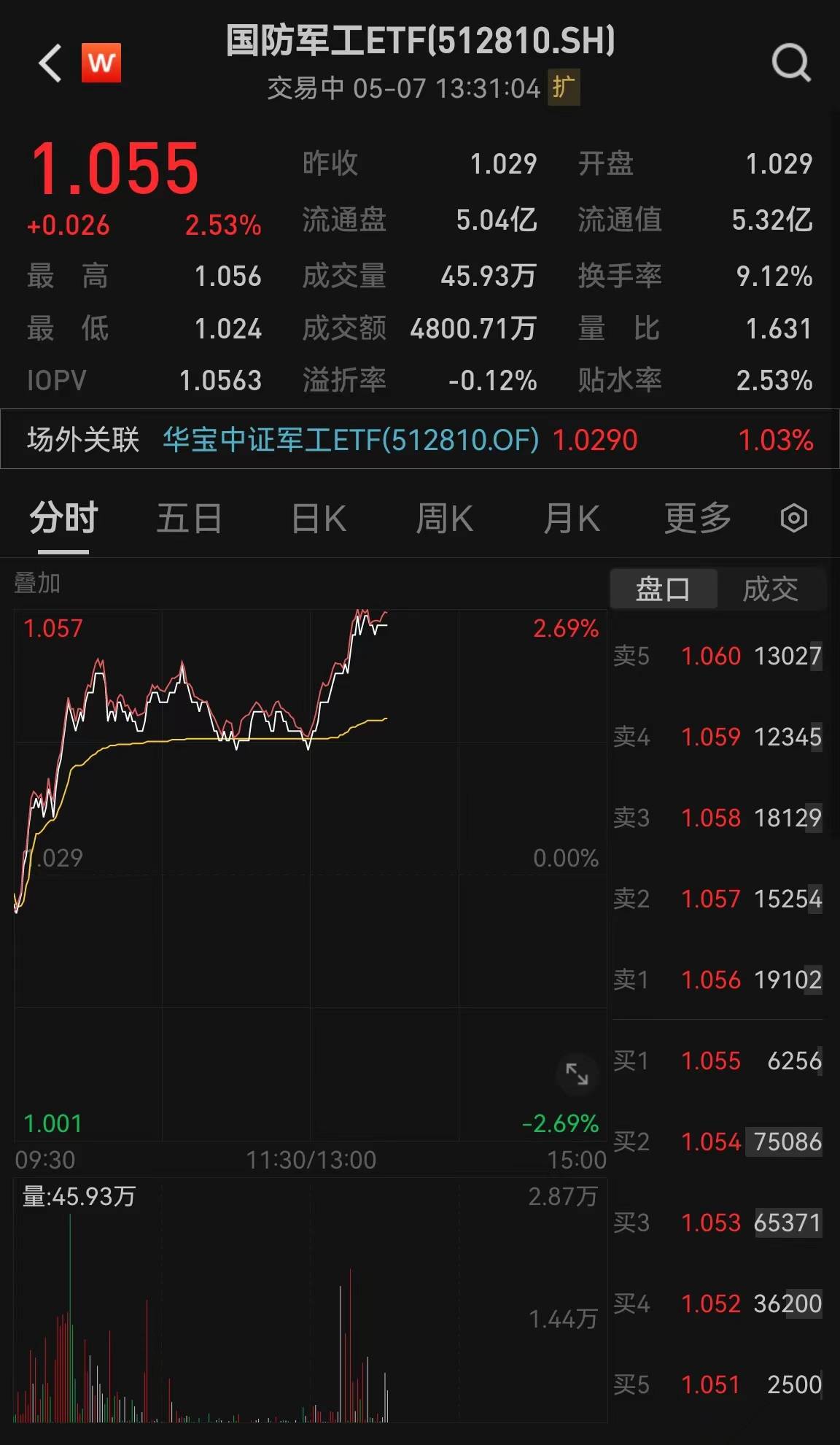Select the 月K monthly chart view
This screenshot has width=840, height=1445.
572,518
